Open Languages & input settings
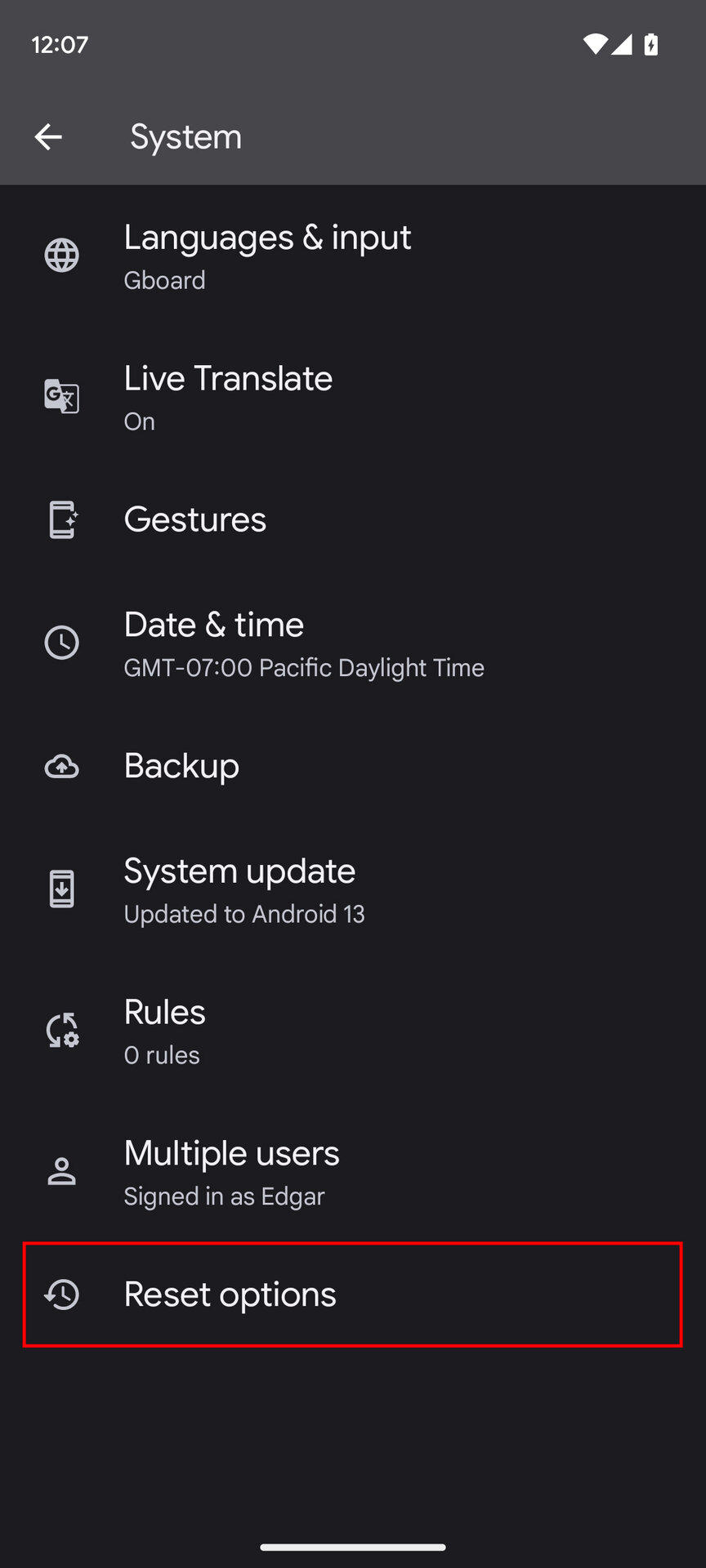 [x=267, y=256]
